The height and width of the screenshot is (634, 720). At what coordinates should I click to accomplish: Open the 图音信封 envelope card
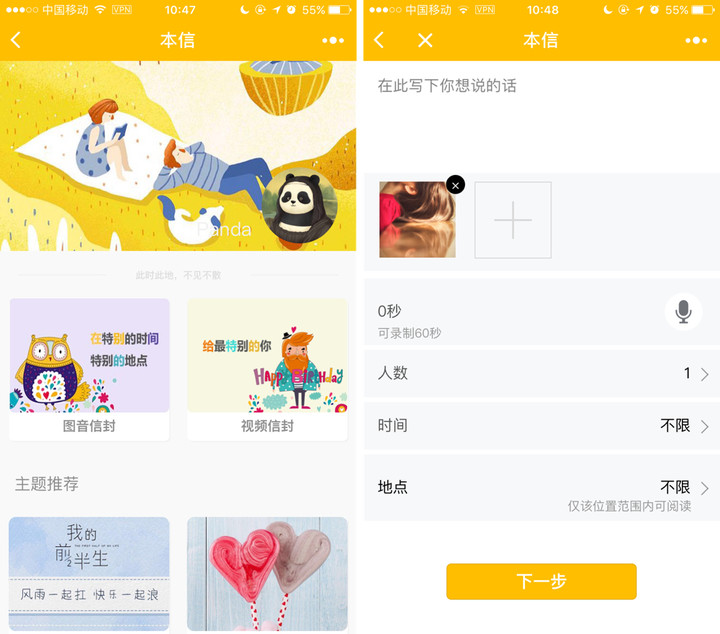tap(89, 368)
